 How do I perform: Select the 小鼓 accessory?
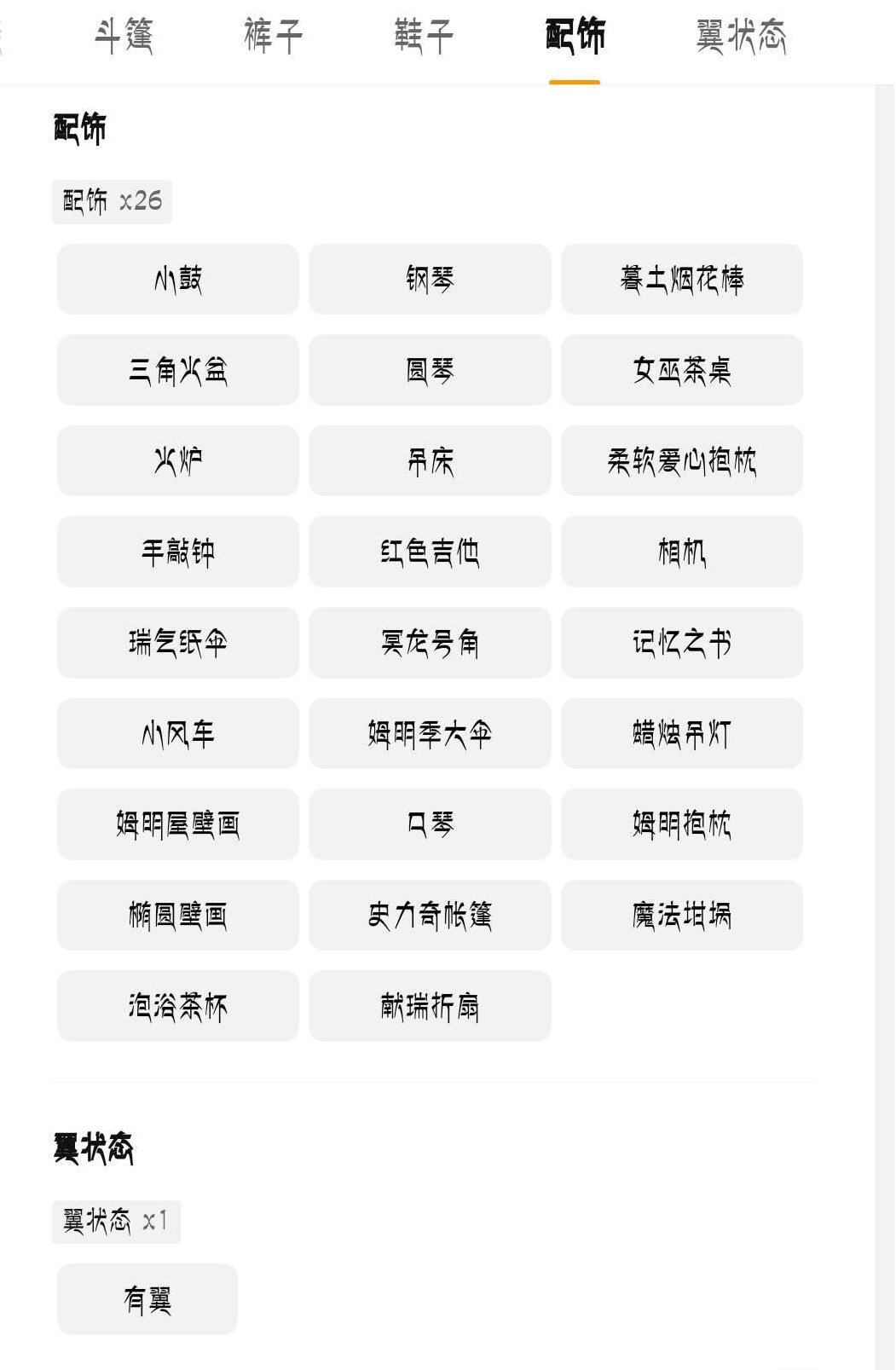point(176,279)
